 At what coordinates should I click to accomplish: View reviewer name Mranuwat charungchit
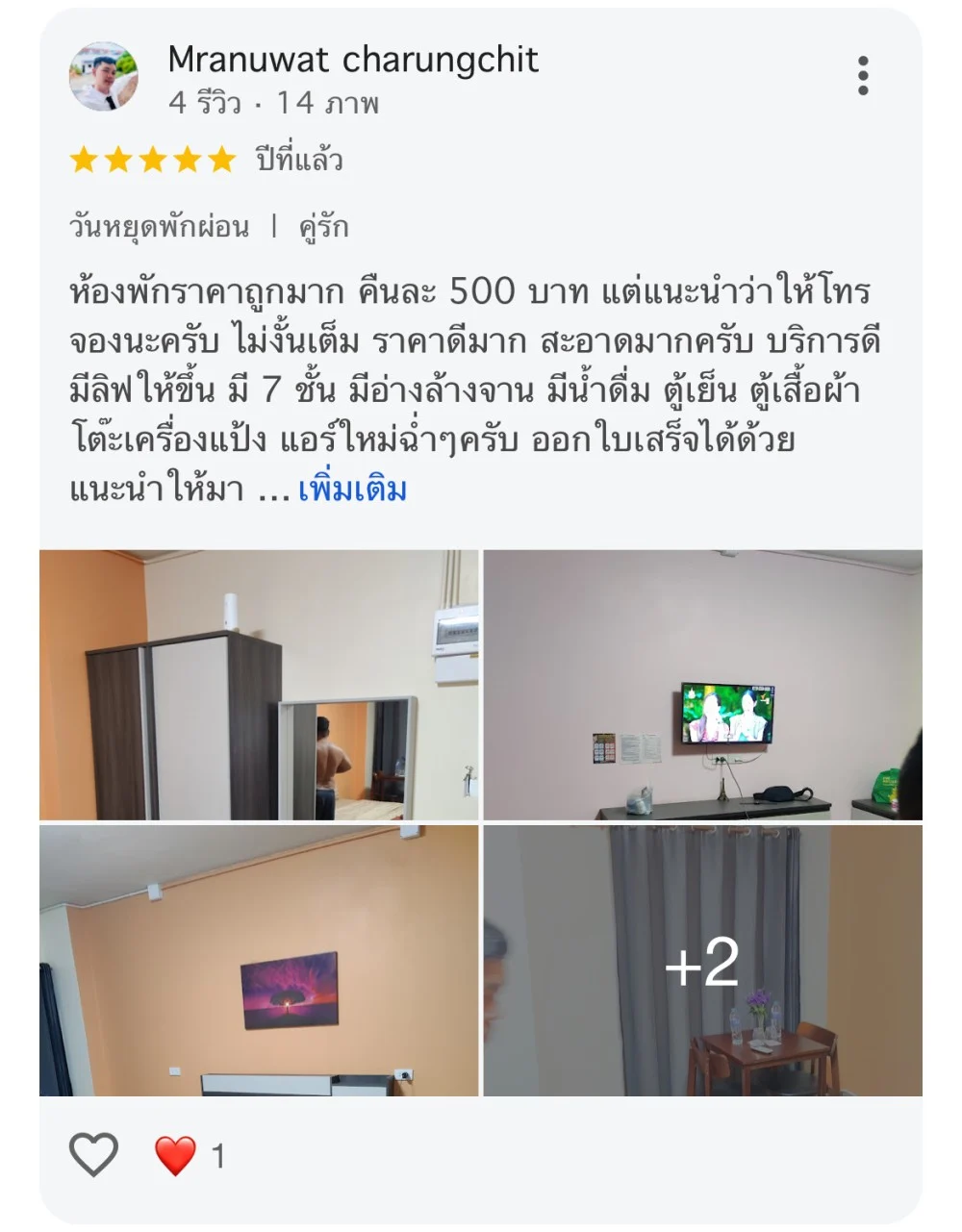point(352,60)
